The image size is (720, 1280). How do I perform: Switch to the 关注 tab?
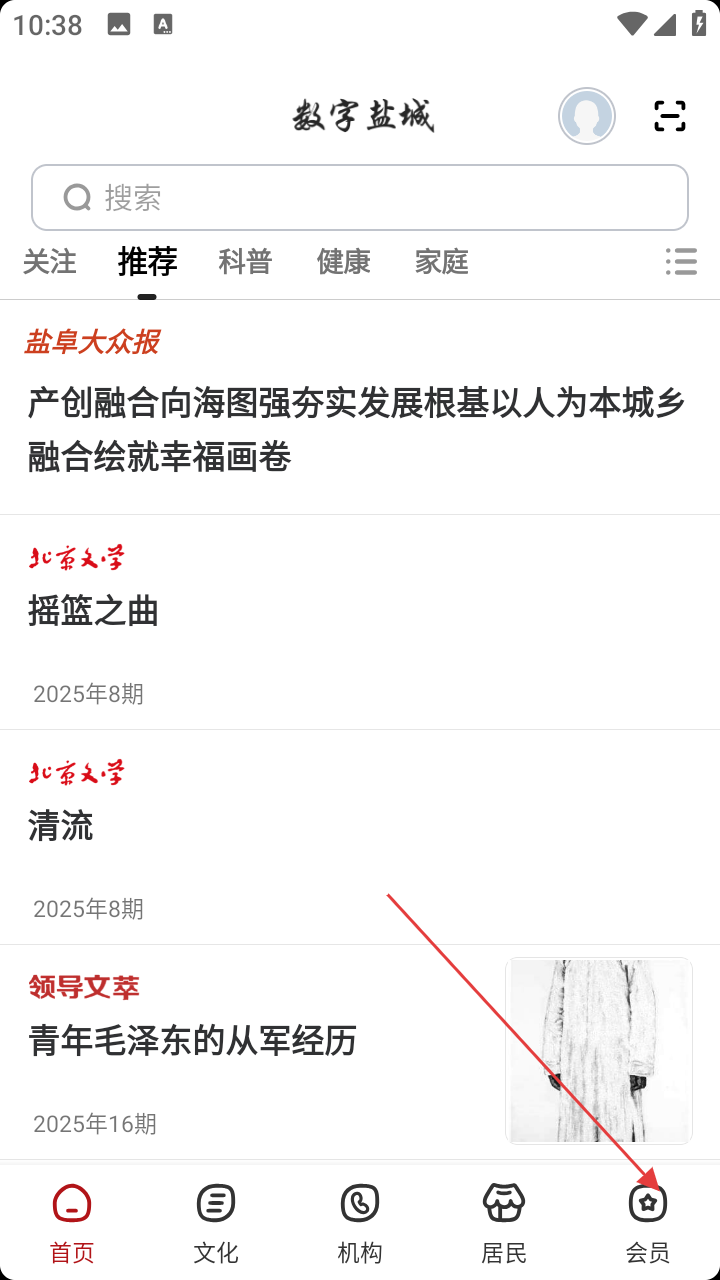[x=49, y=262]
